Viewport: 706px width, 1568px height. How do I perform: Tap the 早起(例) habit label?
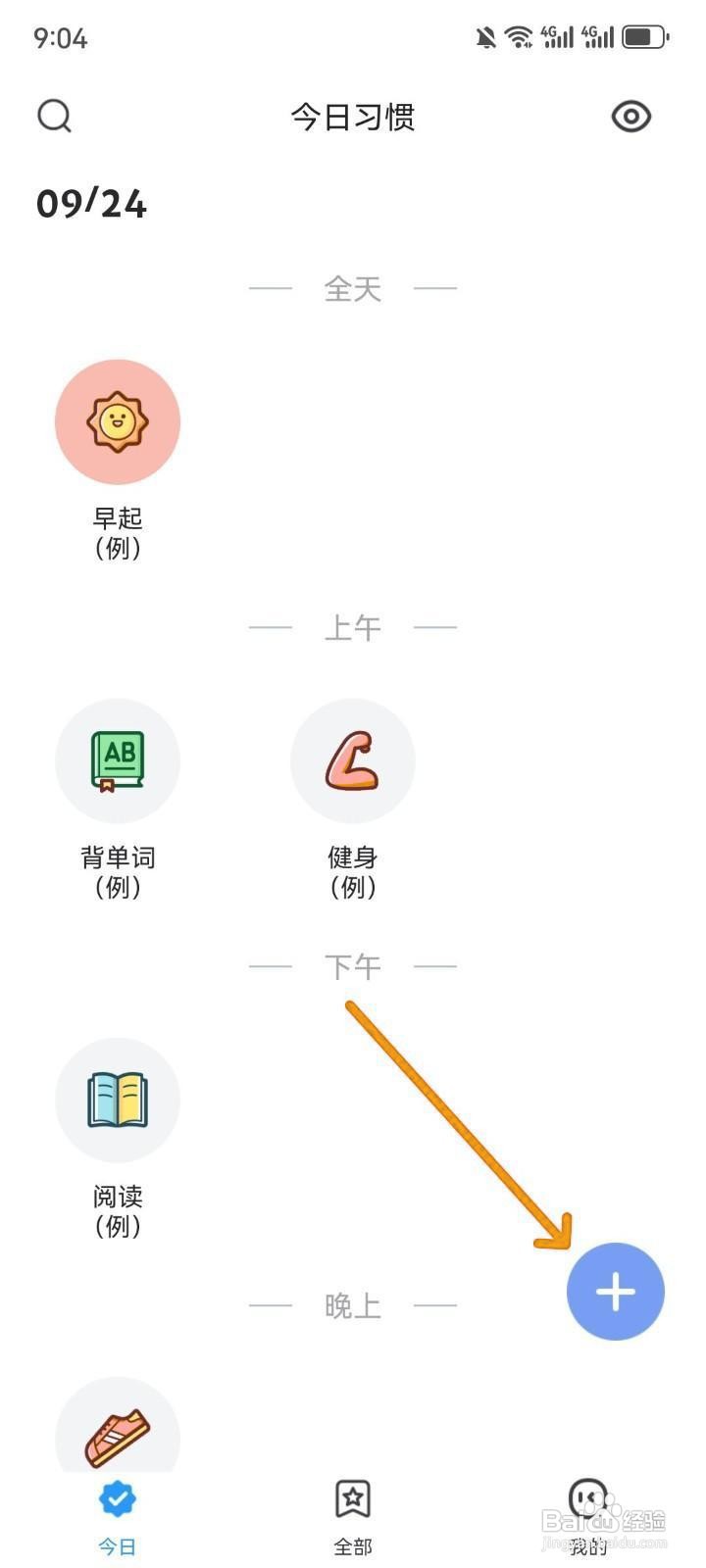(118, 534)
